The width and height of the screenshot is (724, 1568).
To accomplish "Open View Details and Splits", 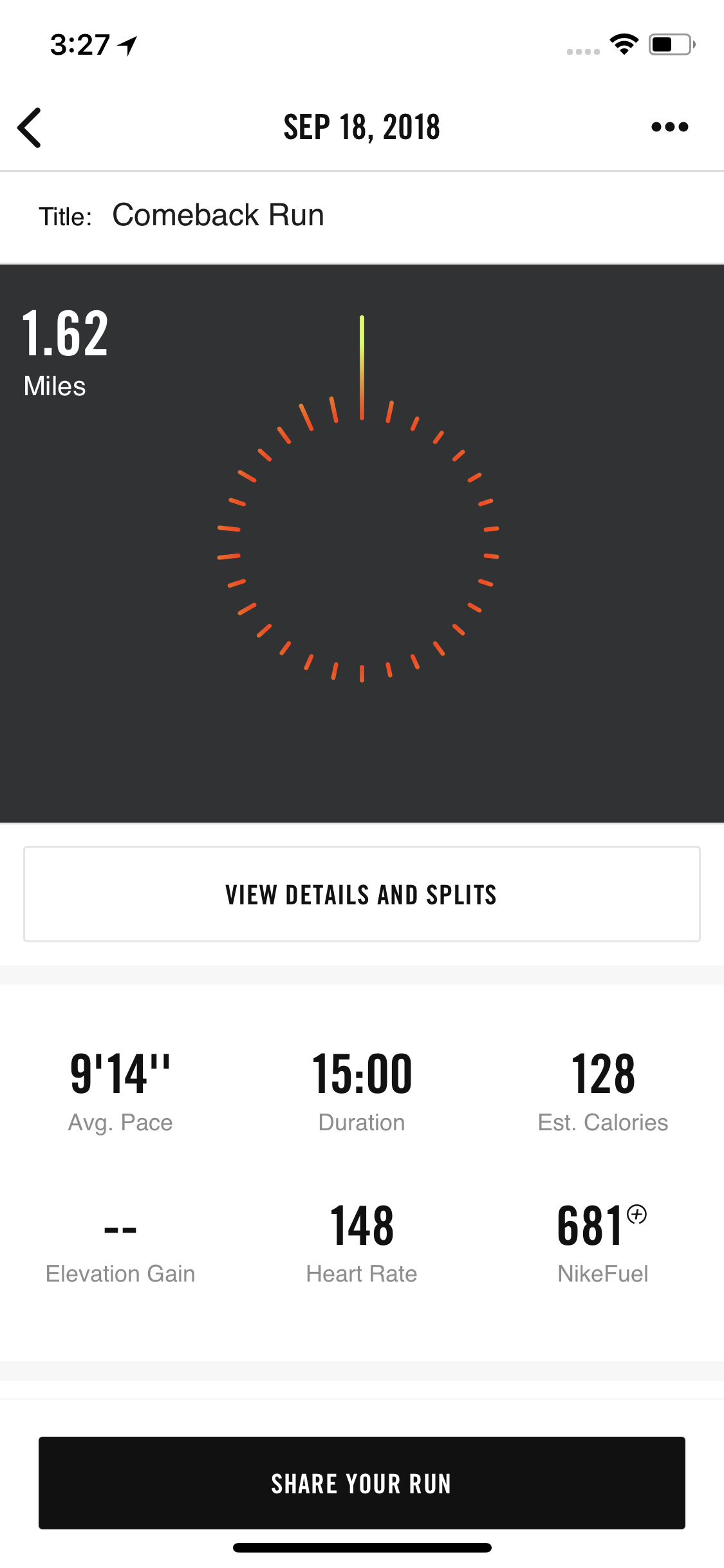I will click(x=362, y=894).
